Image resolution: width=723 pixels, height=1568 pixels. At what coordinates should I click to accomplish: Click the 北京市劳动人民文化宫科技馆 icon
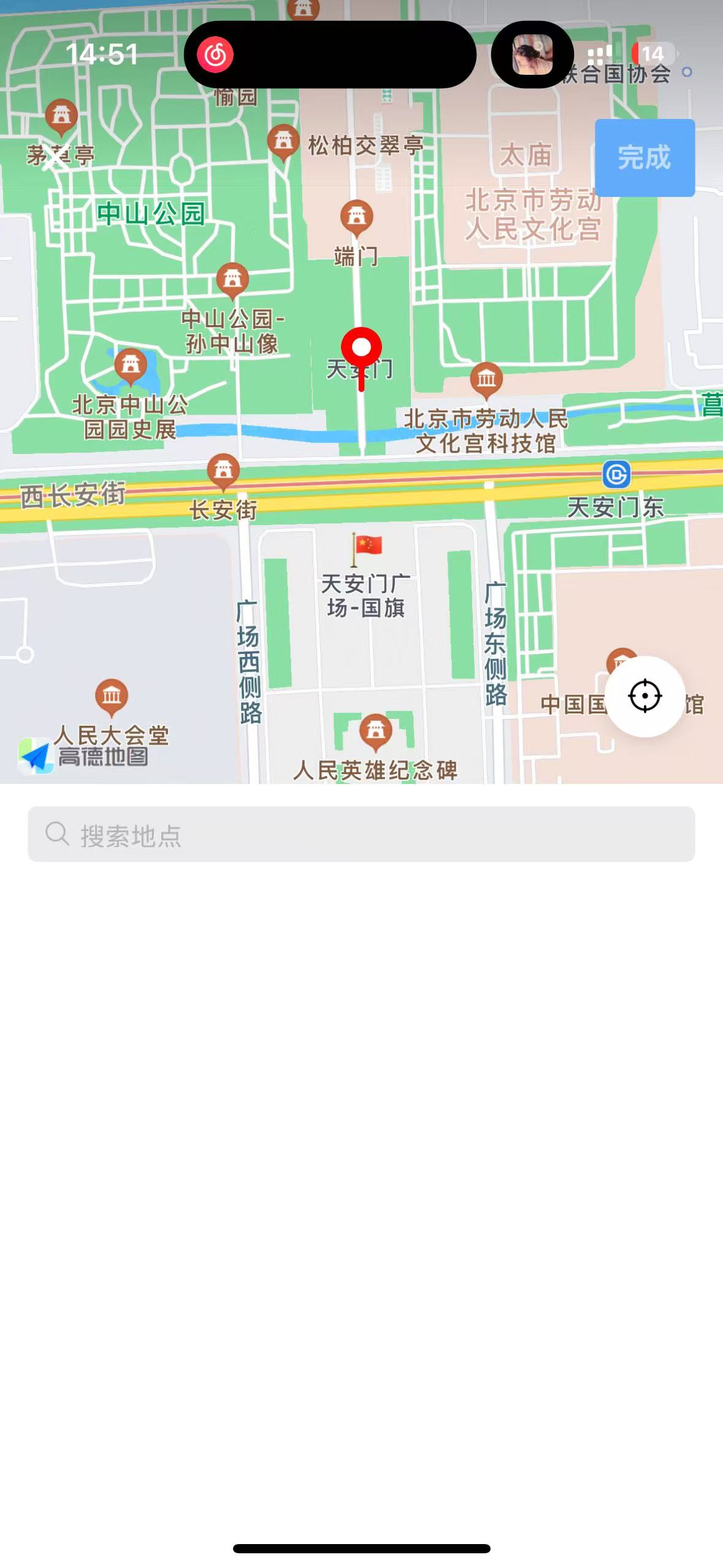[x=486, y=377]
